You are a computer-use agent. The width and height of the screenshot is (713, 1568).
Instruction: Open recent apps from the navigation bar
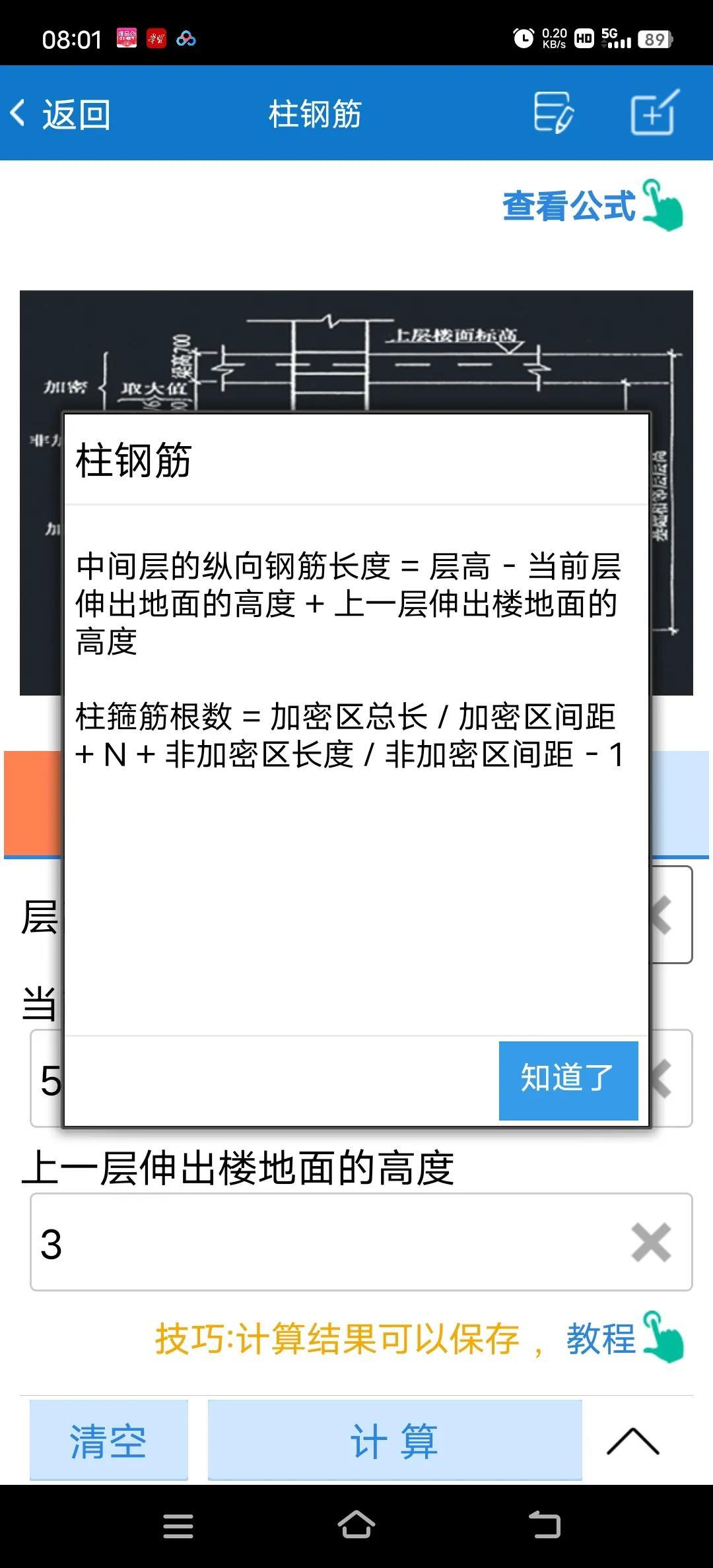coord(178,1526)
